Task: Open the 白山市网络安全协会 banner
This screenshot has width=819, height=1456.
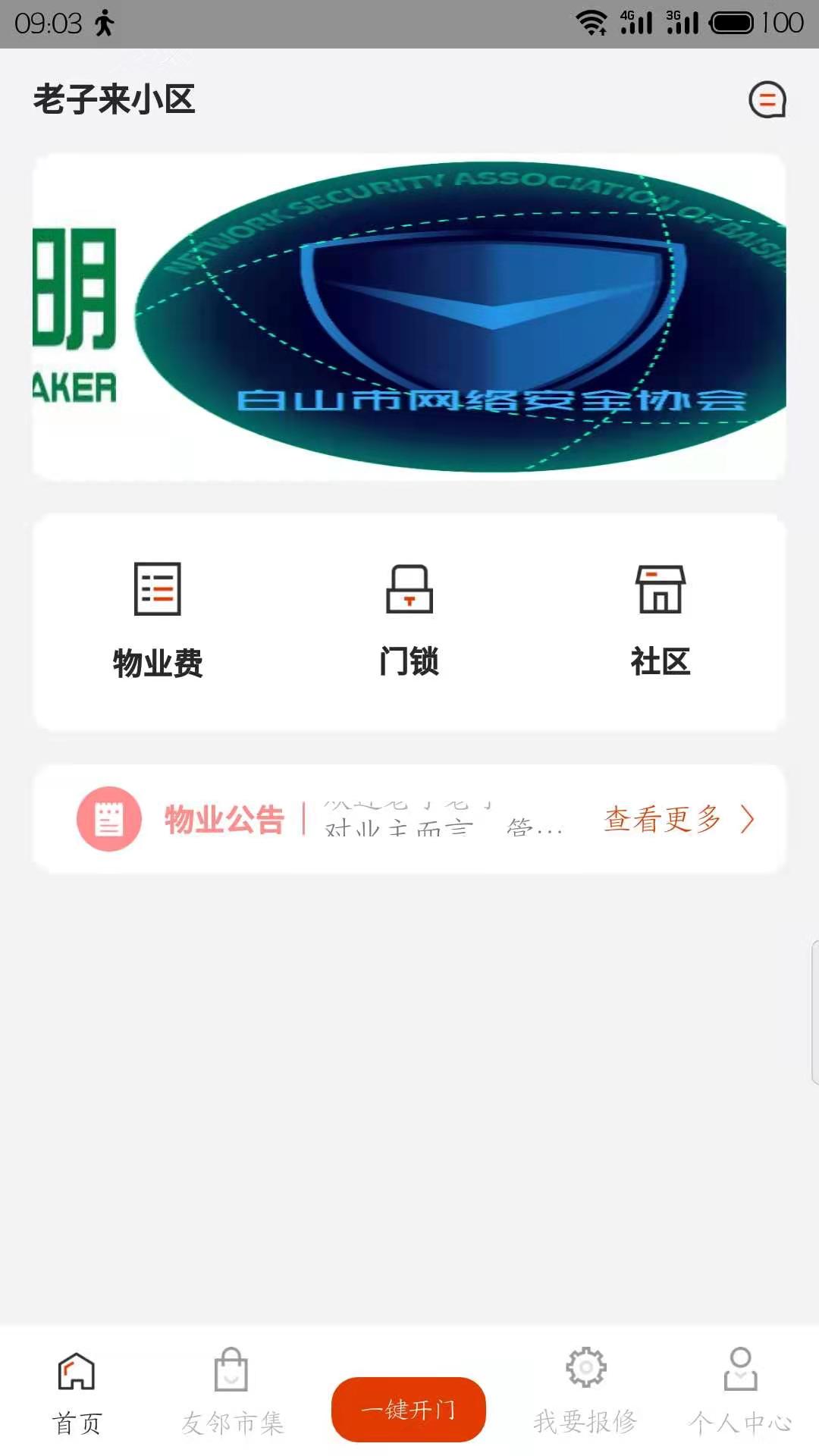Action: pos(409,317)
